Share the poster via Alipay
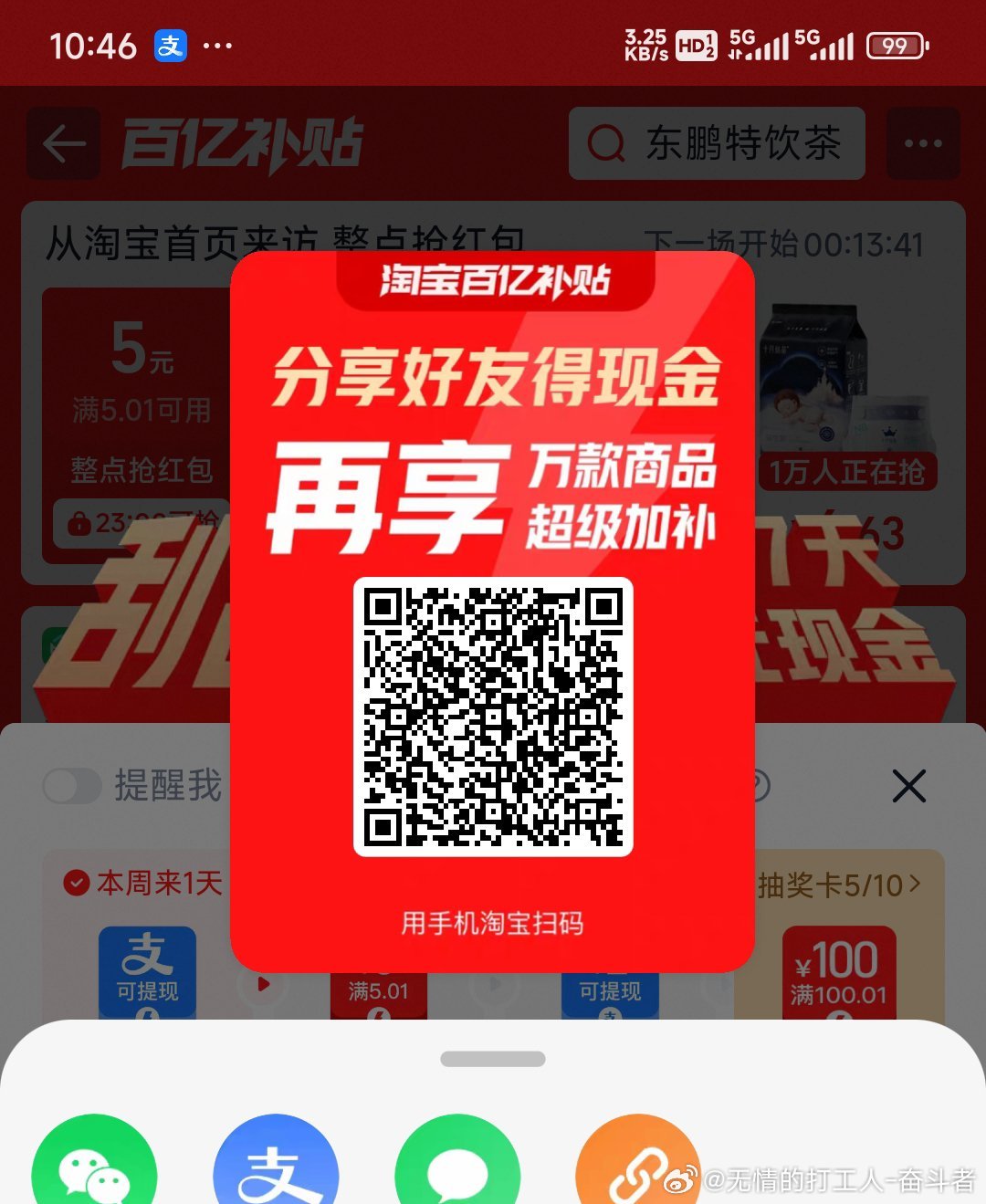This screenshot has width=986, height=1204. [x=276, y=1168]
